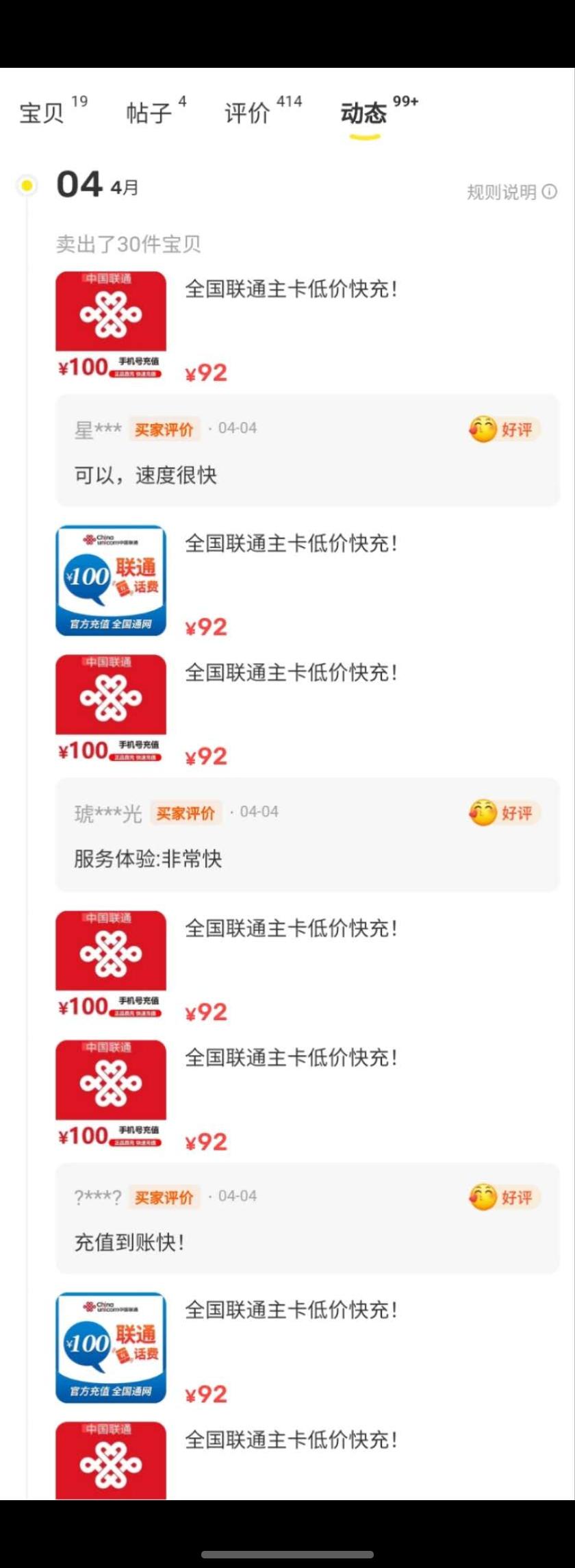This screenshot has height=1568, width=575.
Task: Select the 动态 tab
Action: point(364,113)
